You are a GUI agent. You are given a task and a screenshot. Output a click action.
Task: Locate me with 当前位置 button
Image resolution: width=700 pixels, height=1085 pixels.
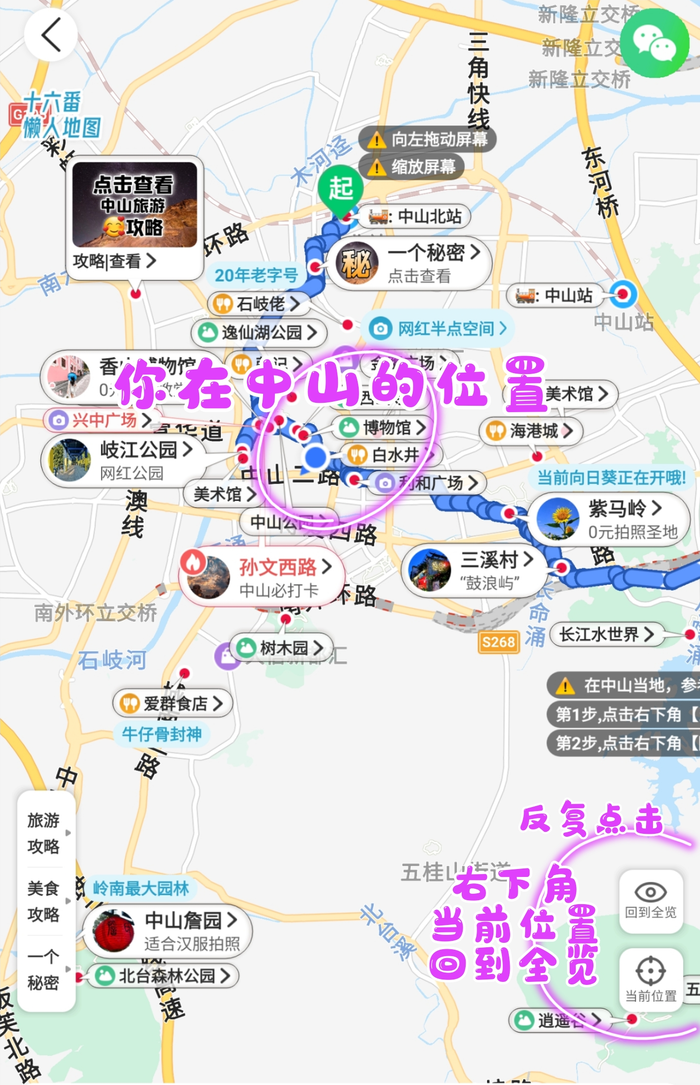[x=650, y=980]
